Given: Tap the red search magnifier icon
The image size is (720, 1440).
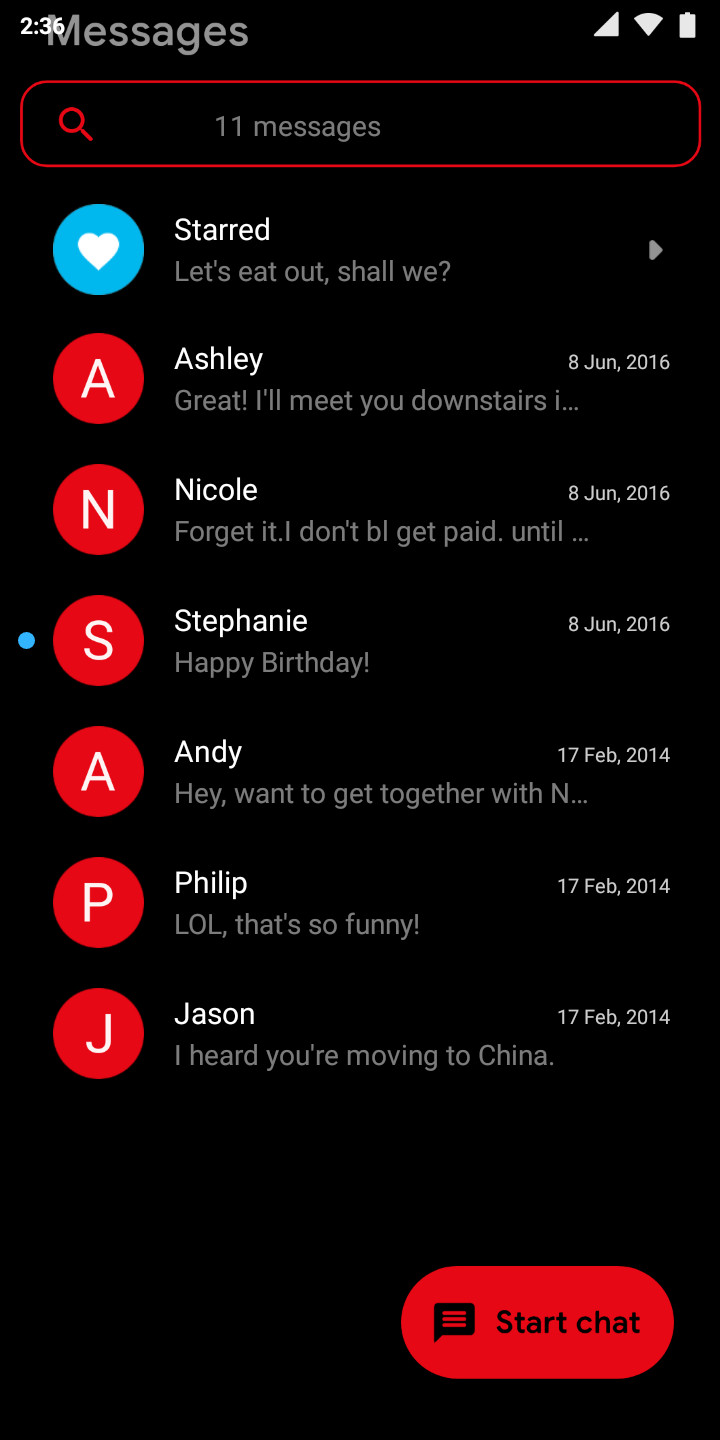Looking at the screenshot, I should pos(76,125).
